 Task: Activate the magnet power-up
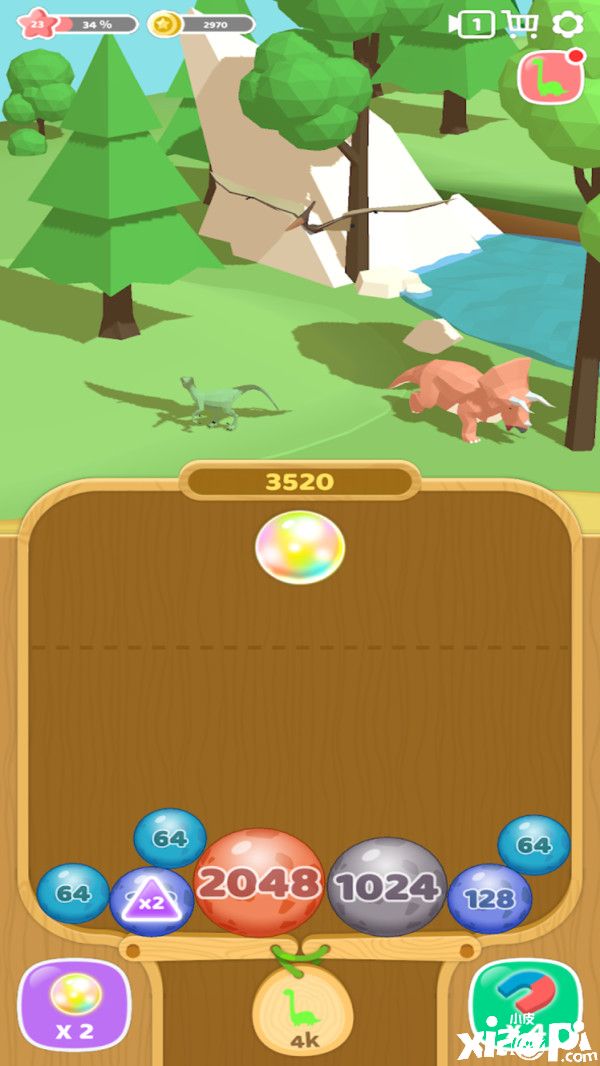pyautogui.click(x=518, y=1005)
